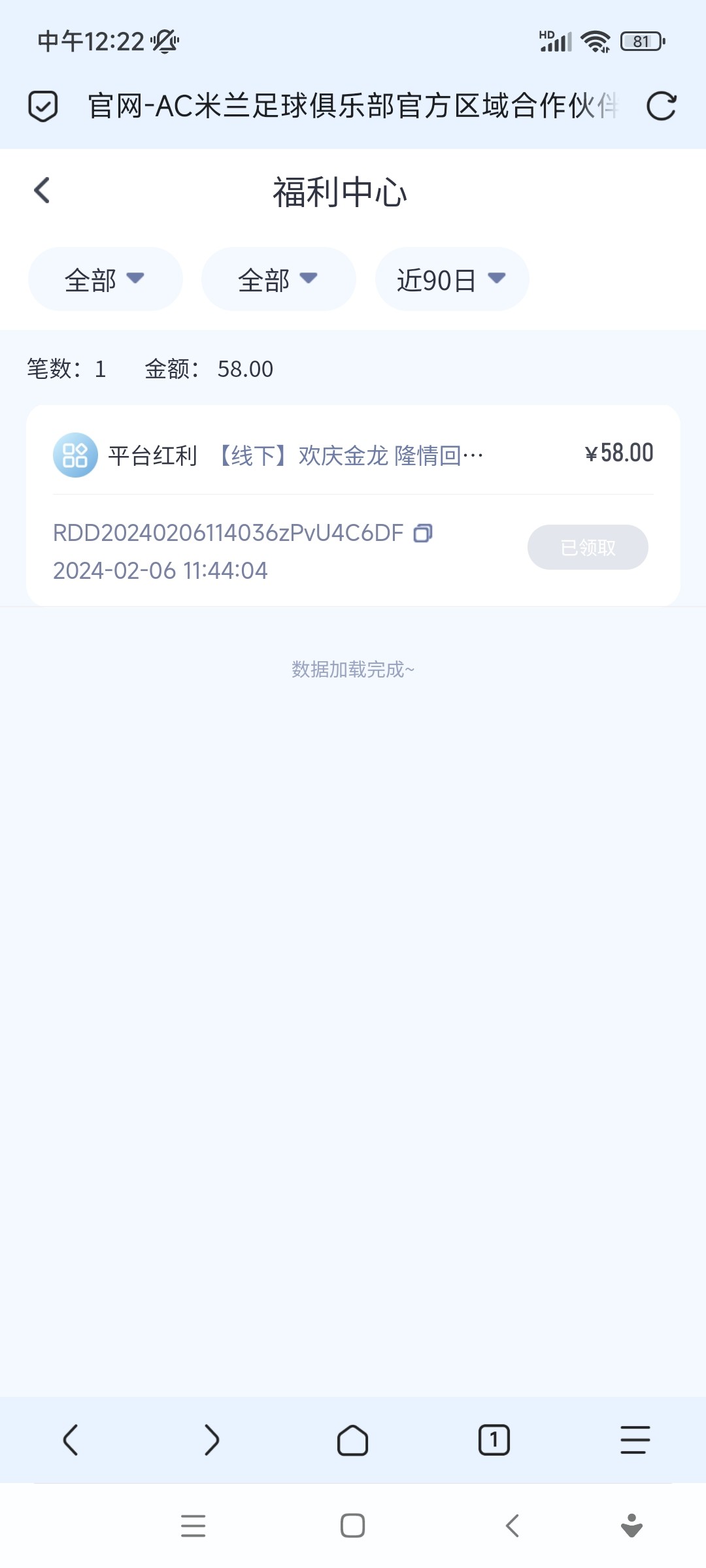
Task: Go forward in the browser
Action: pyautogui.click(x=212, y=1440)
